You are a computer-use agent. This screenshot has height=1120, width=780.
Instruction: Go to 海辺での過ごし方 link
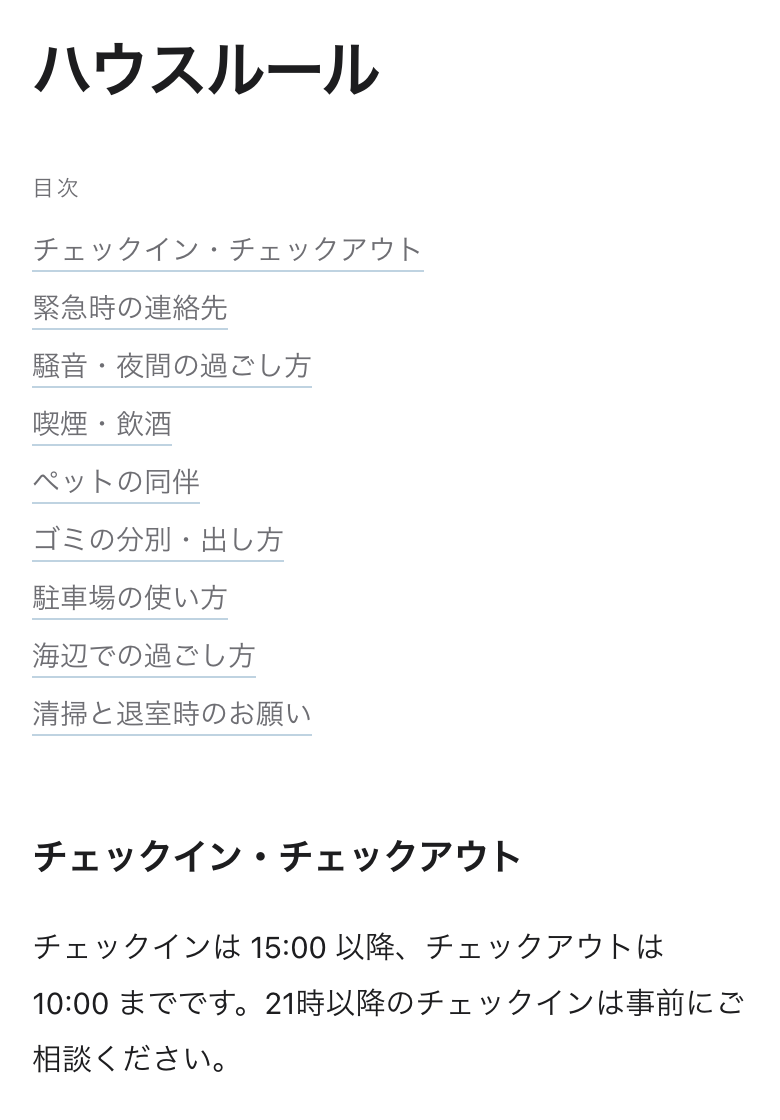click(x=144, y=655)
